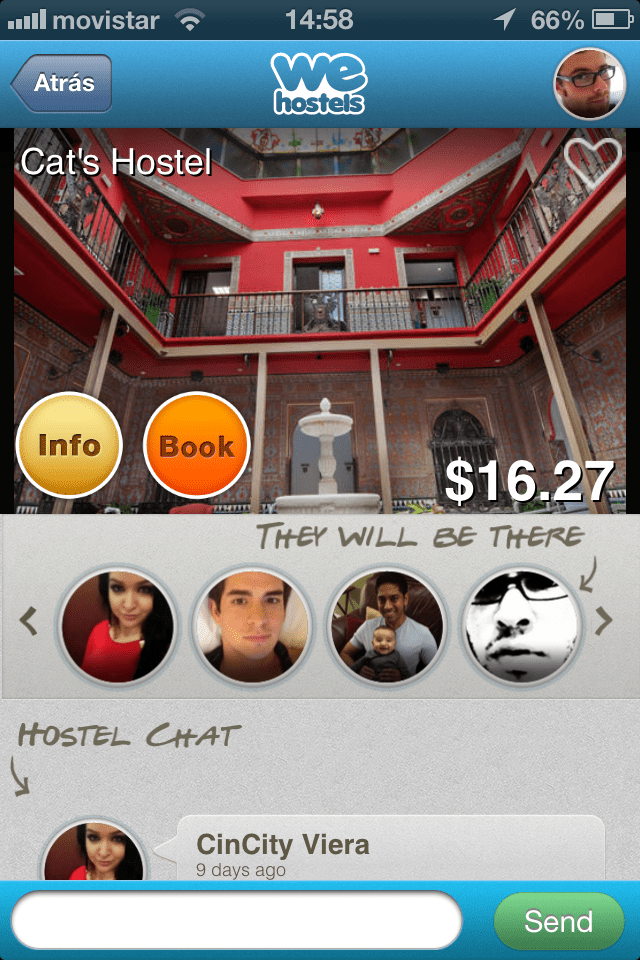Open the guest holding a baby
Viewport: 640px width, 960px height.
[386, 626]
